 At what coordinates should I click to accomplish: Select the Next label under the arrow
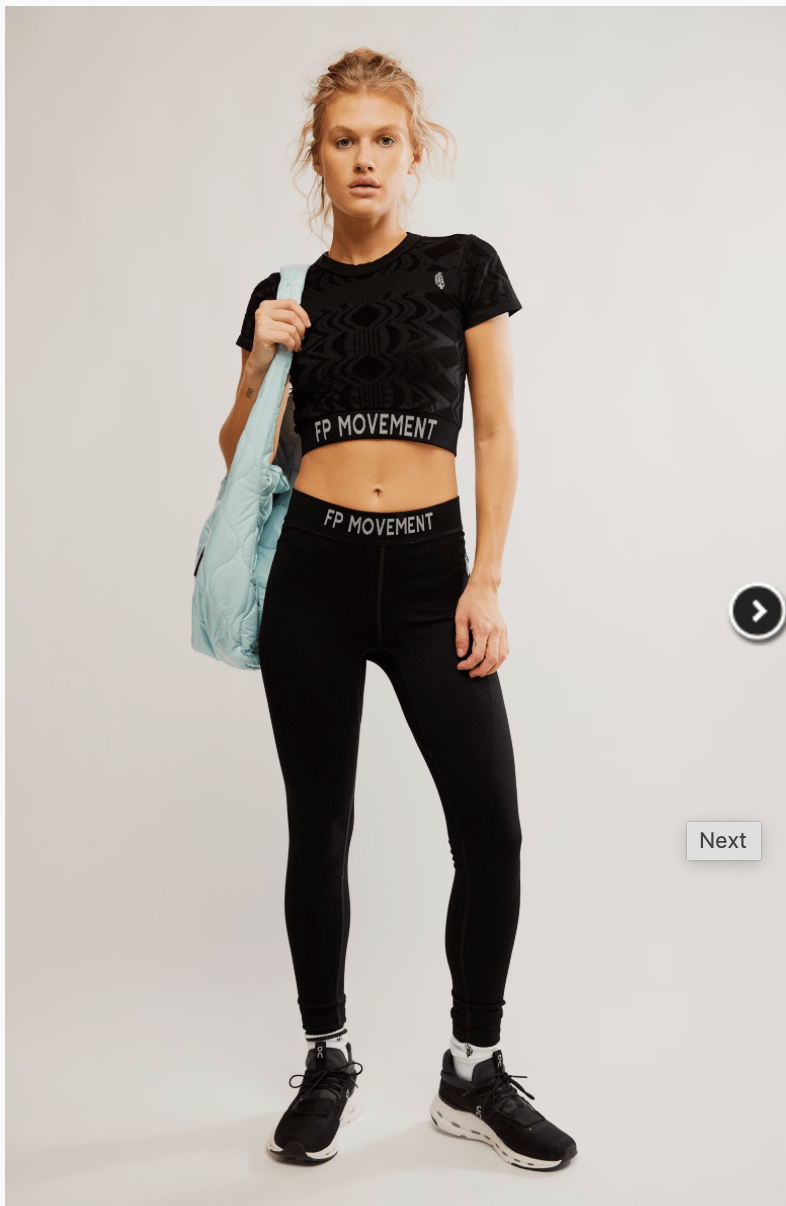pos(723,840)
